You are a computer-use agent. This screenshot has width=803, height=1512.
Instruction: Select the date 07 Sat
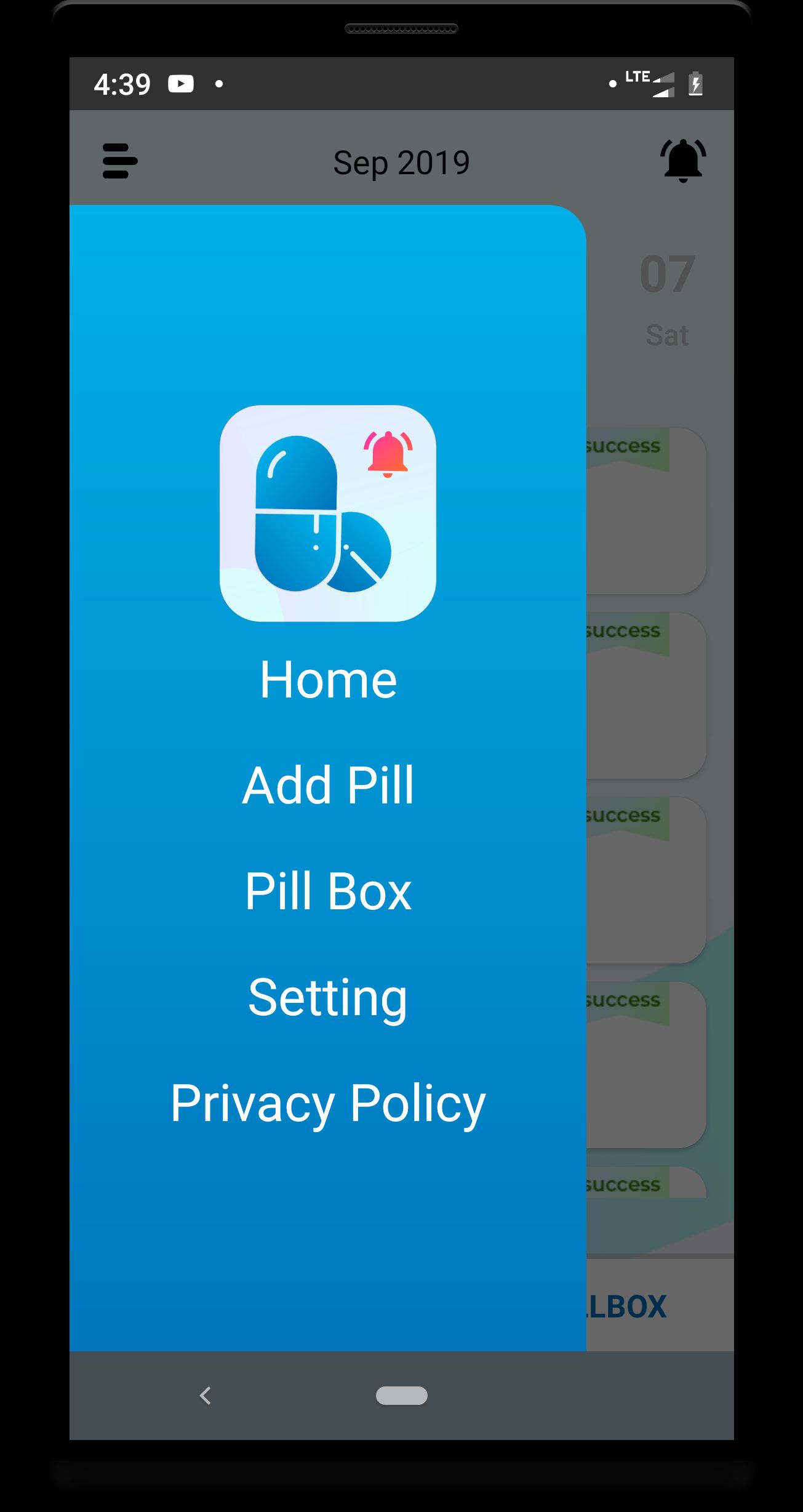point(667,300)
